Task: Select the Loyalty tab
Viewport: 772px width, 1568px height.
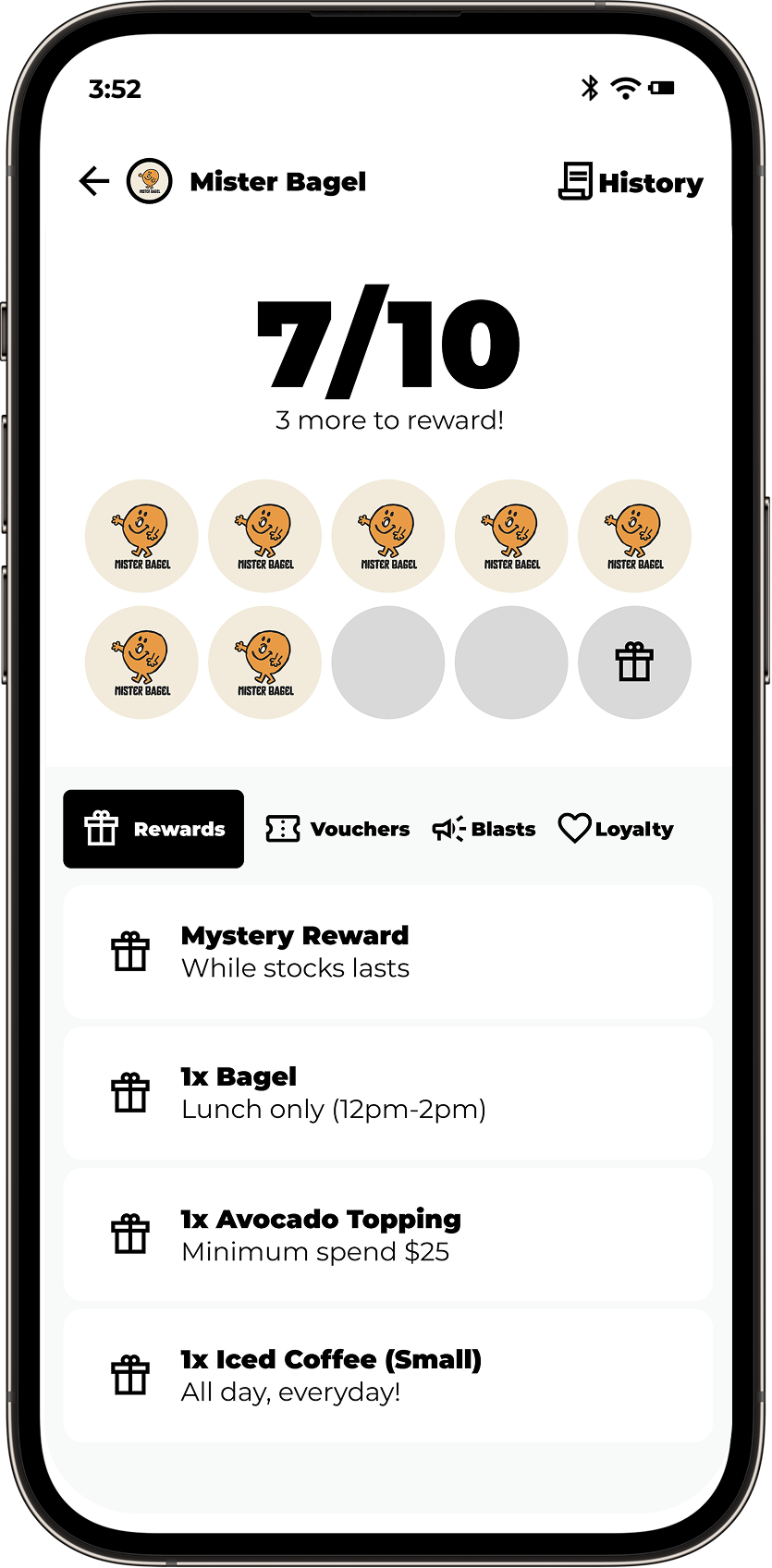Action: [617, 829]
